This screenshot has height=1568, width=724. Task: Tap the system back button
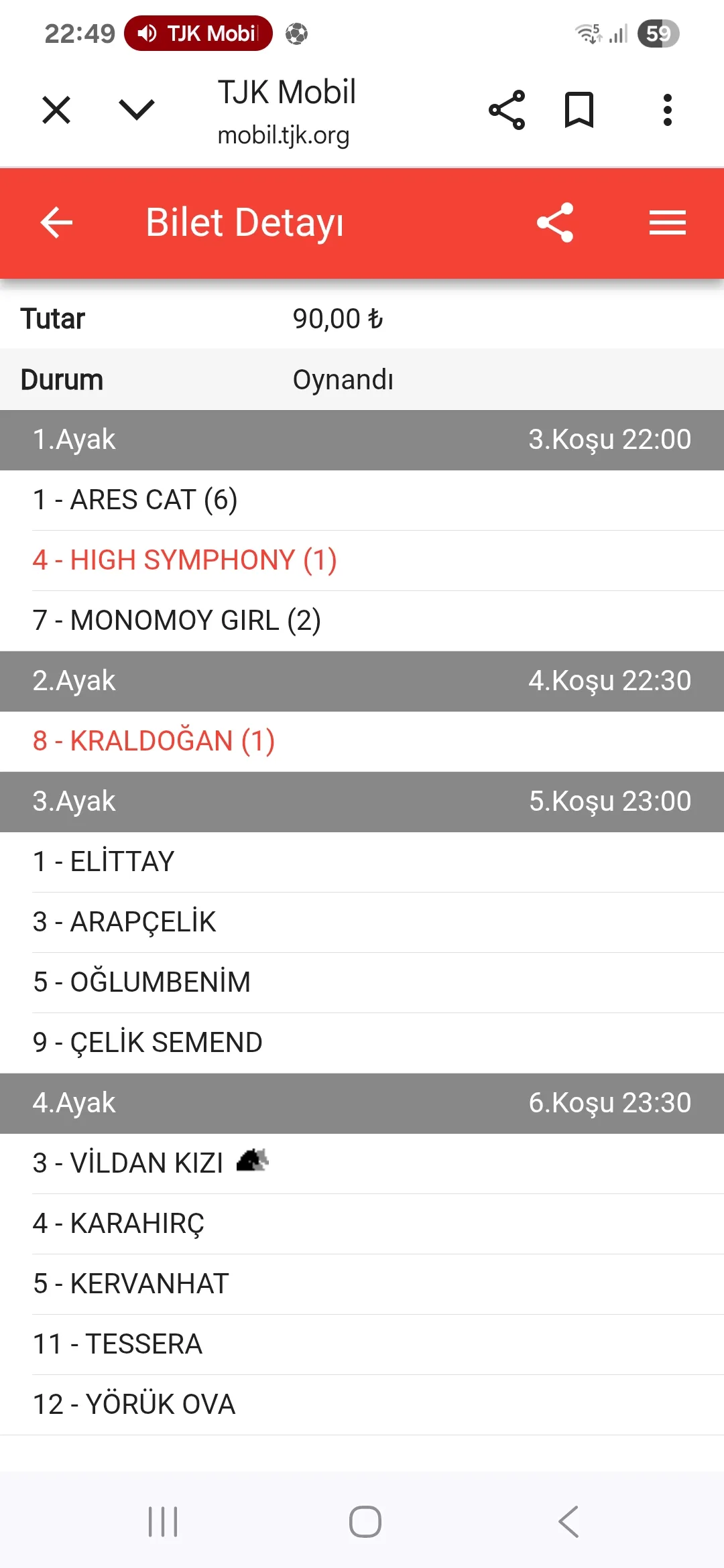click(x=568, y=1521)
